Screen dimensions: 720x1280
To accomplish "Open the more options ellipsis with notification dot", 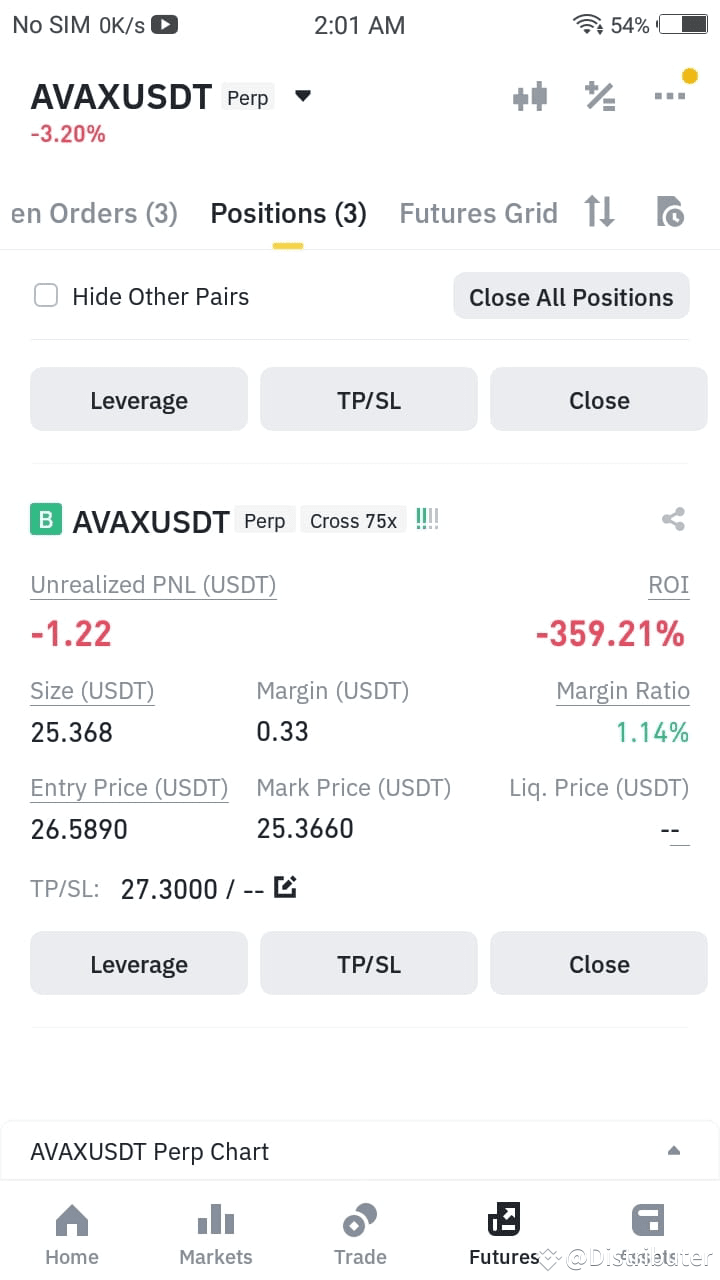I will [x=668, y=96].
